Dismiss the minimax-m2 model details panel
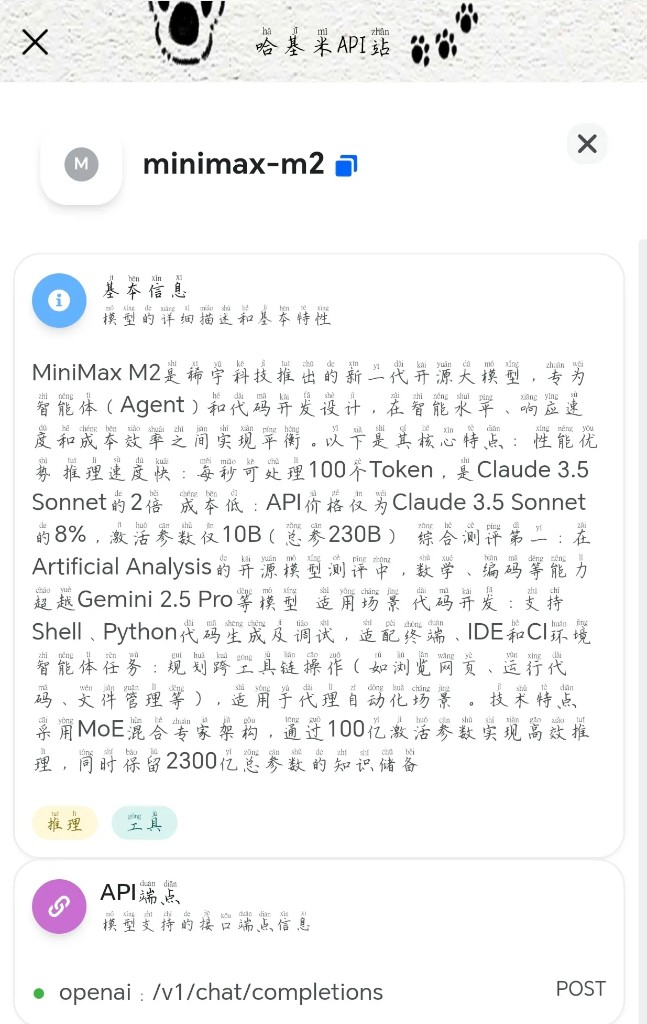647x1024 pixels. (x=587, y=144)
